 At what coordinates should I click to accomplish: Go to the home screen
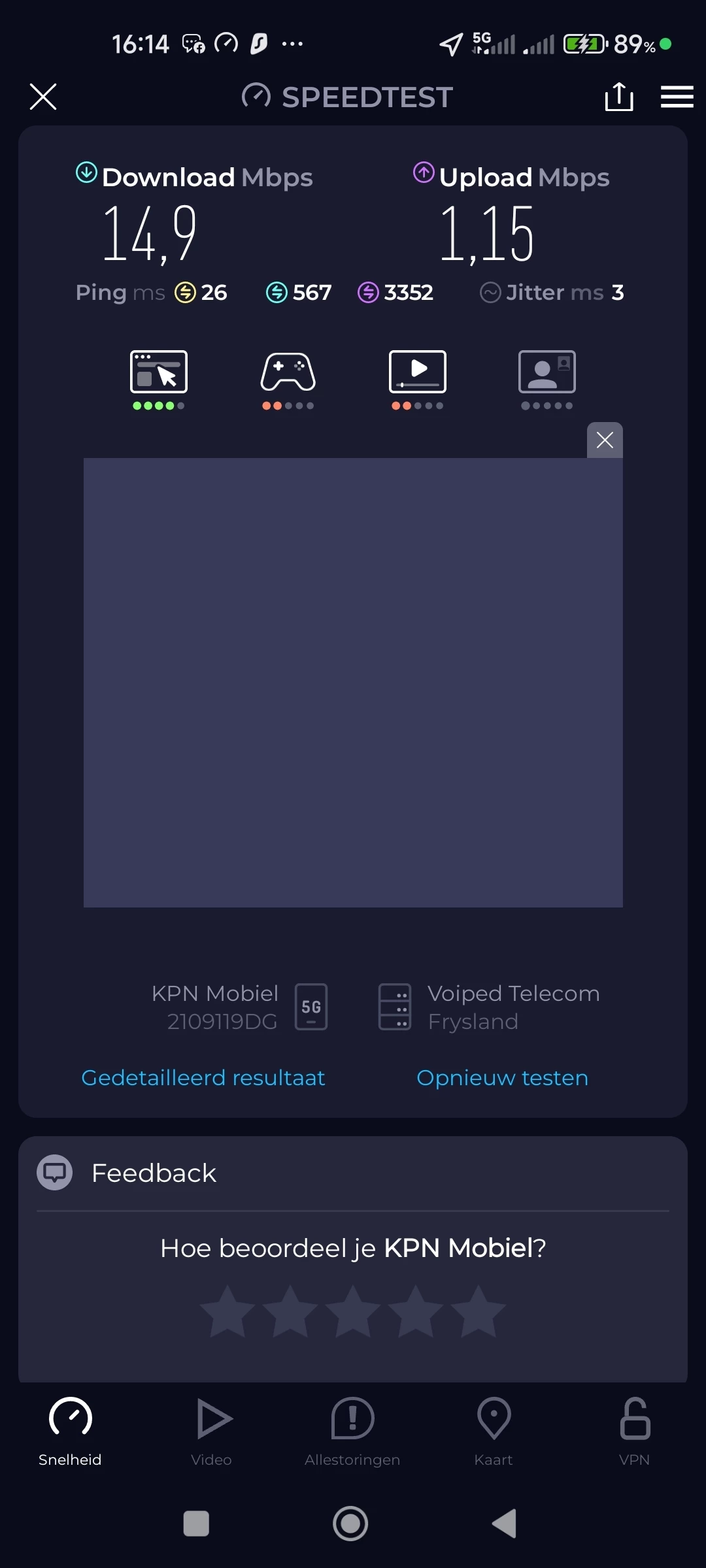point(350,1524)
